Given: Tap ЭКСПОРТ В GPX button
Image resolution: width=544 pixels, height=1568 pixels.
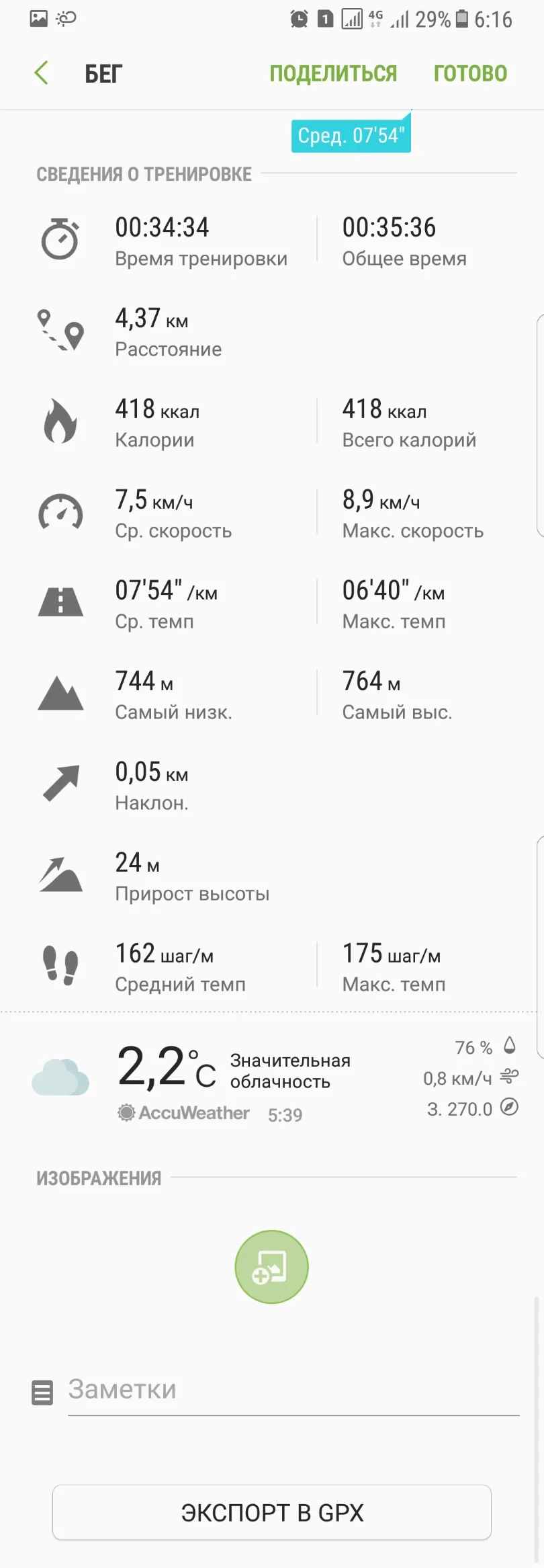Looking at the screenshot, I should 272,1512.
